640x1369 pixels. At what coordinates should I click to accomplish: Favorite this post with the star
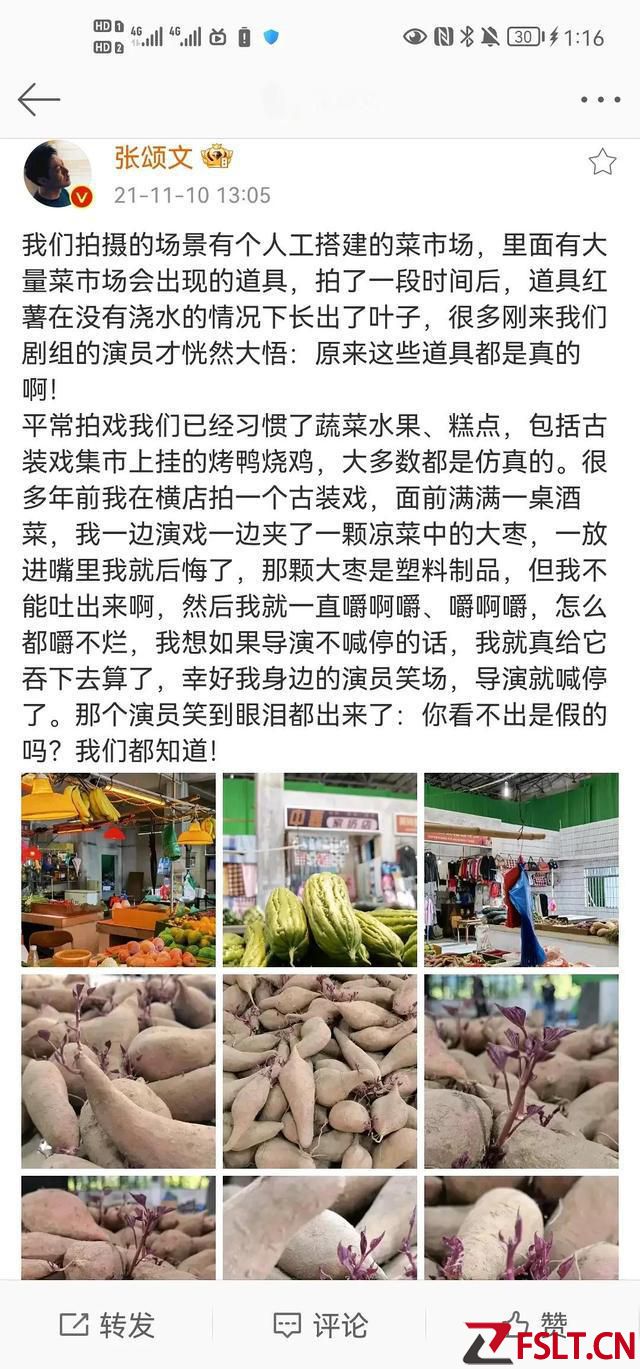click(x=602, y=162)
